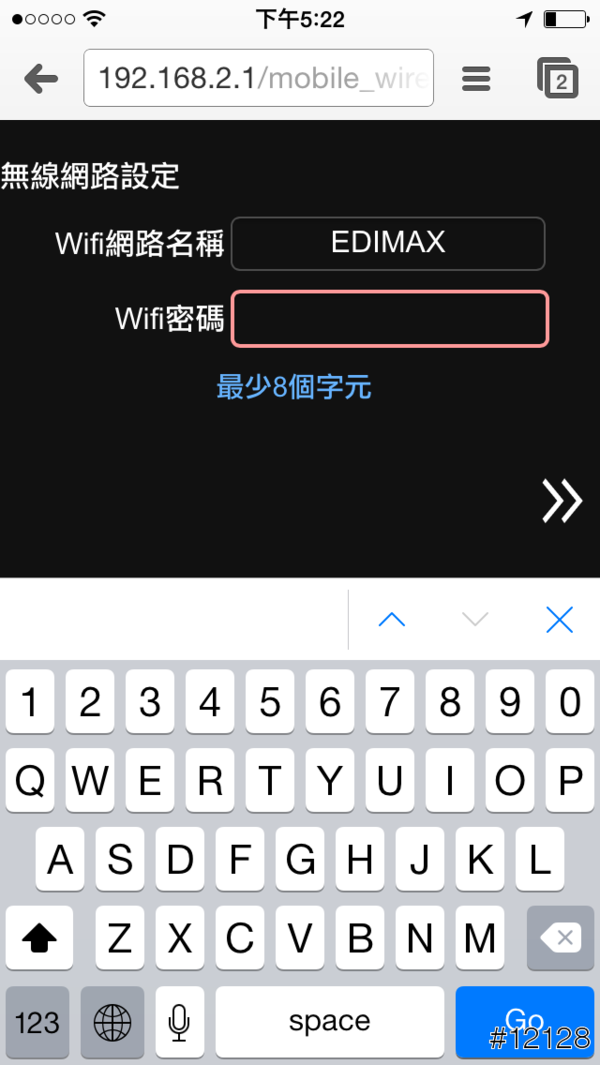Switch keyboard to 123 symbols

[x=37, y=1021]
